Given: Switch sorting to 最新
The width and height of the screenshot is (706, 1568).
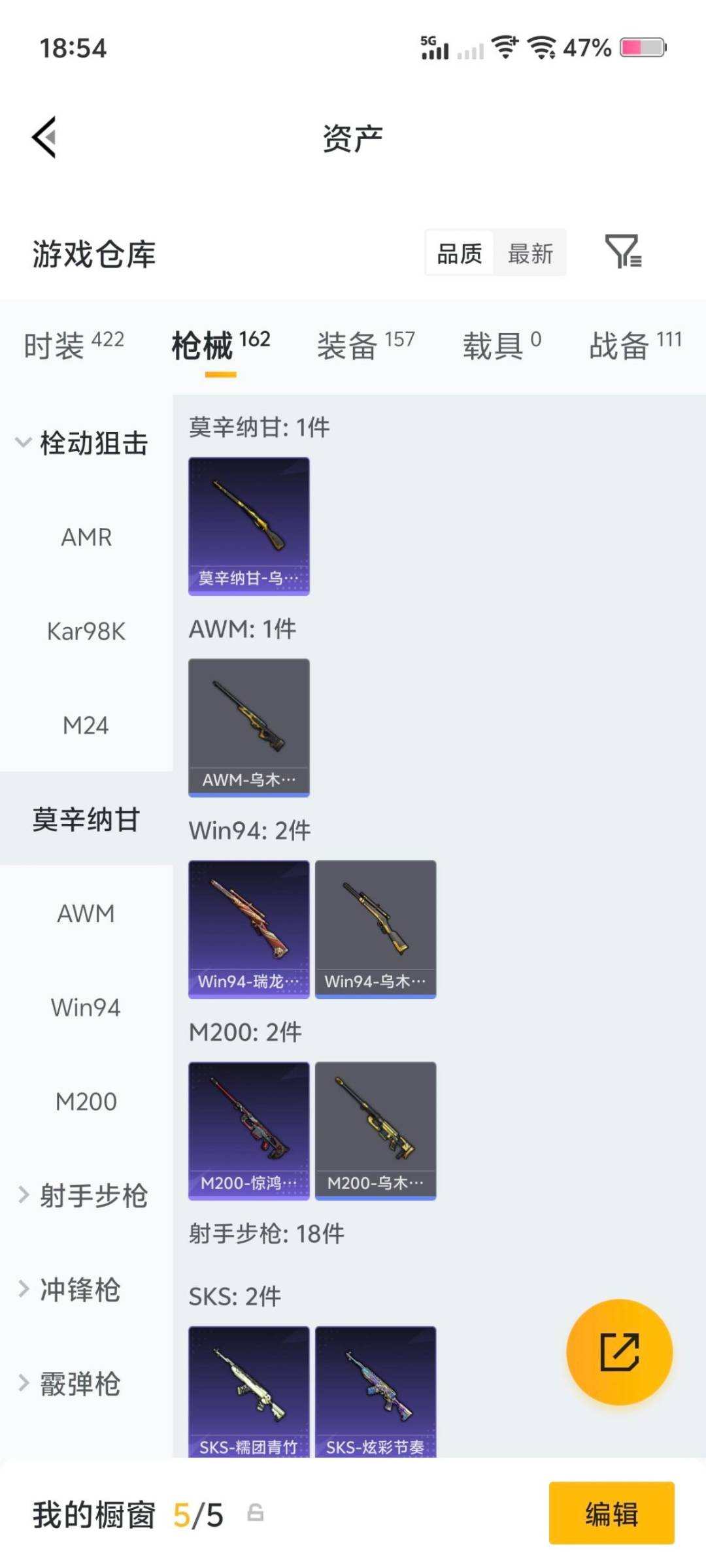Looking at the screenshot, I should [x=531, y=253].
